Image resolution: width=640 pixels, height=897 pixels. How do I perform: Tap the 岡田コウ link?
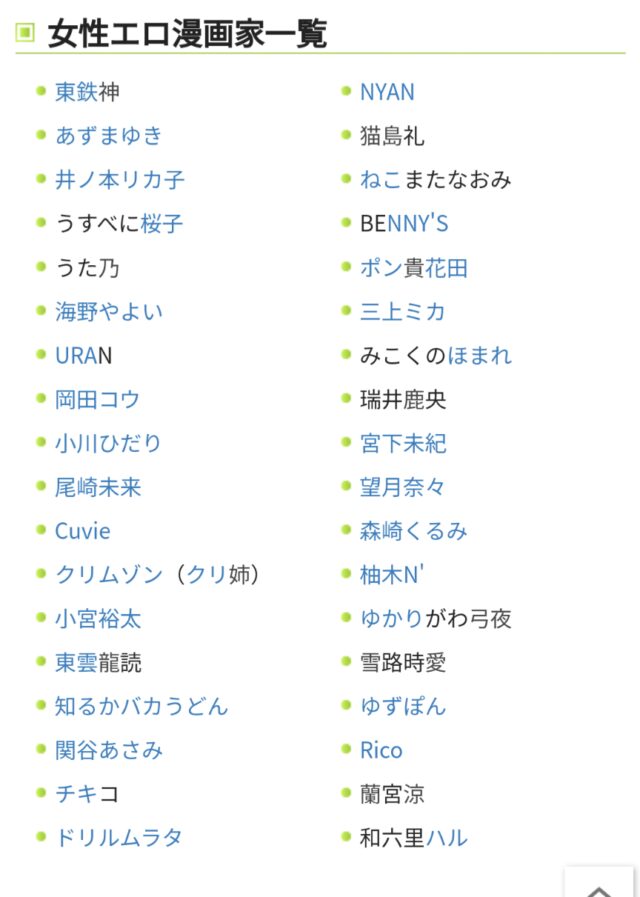[97, 400]
